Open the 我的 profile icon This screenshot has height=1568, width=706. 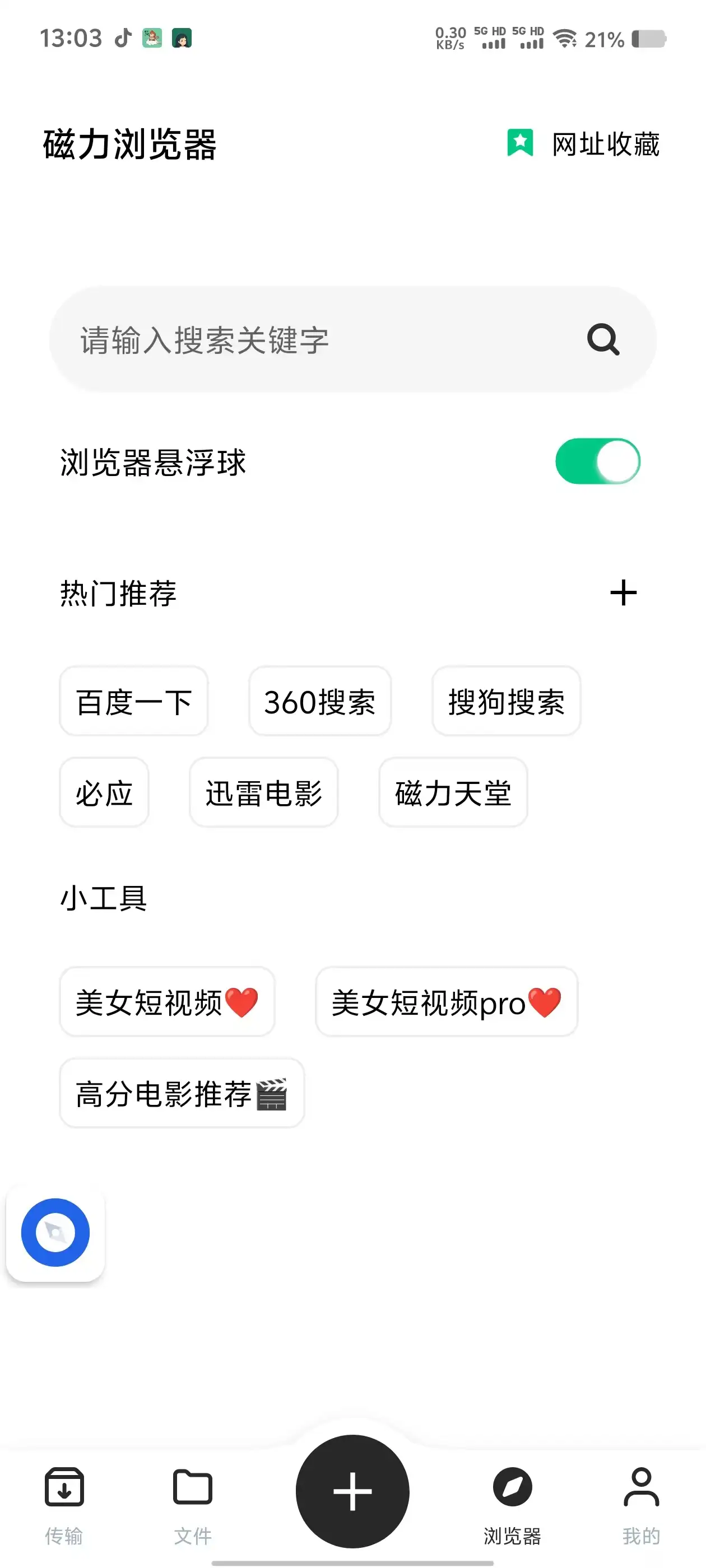click(x=640, y=1485)
